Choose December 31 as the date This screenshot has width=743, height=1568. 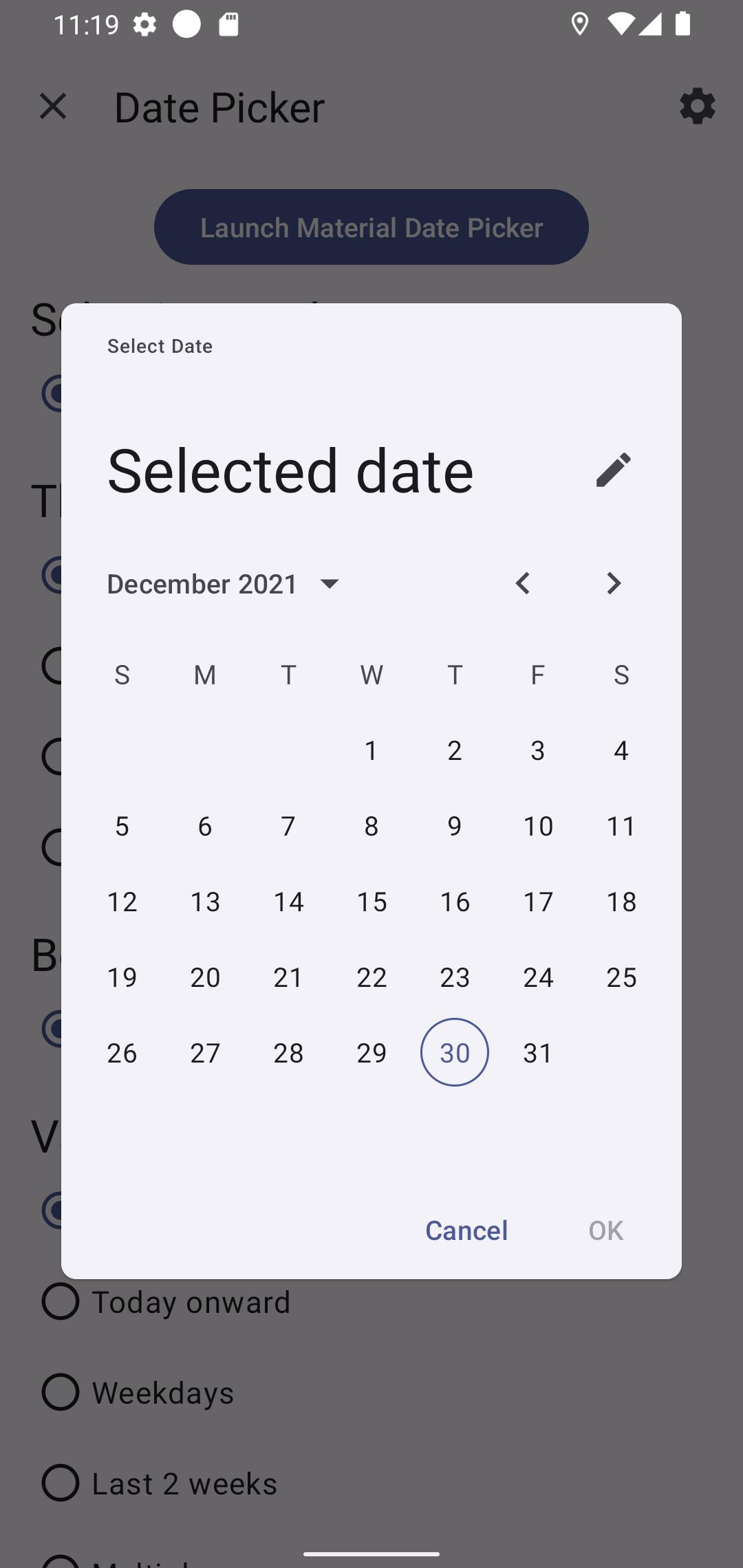pos(537,1053)
